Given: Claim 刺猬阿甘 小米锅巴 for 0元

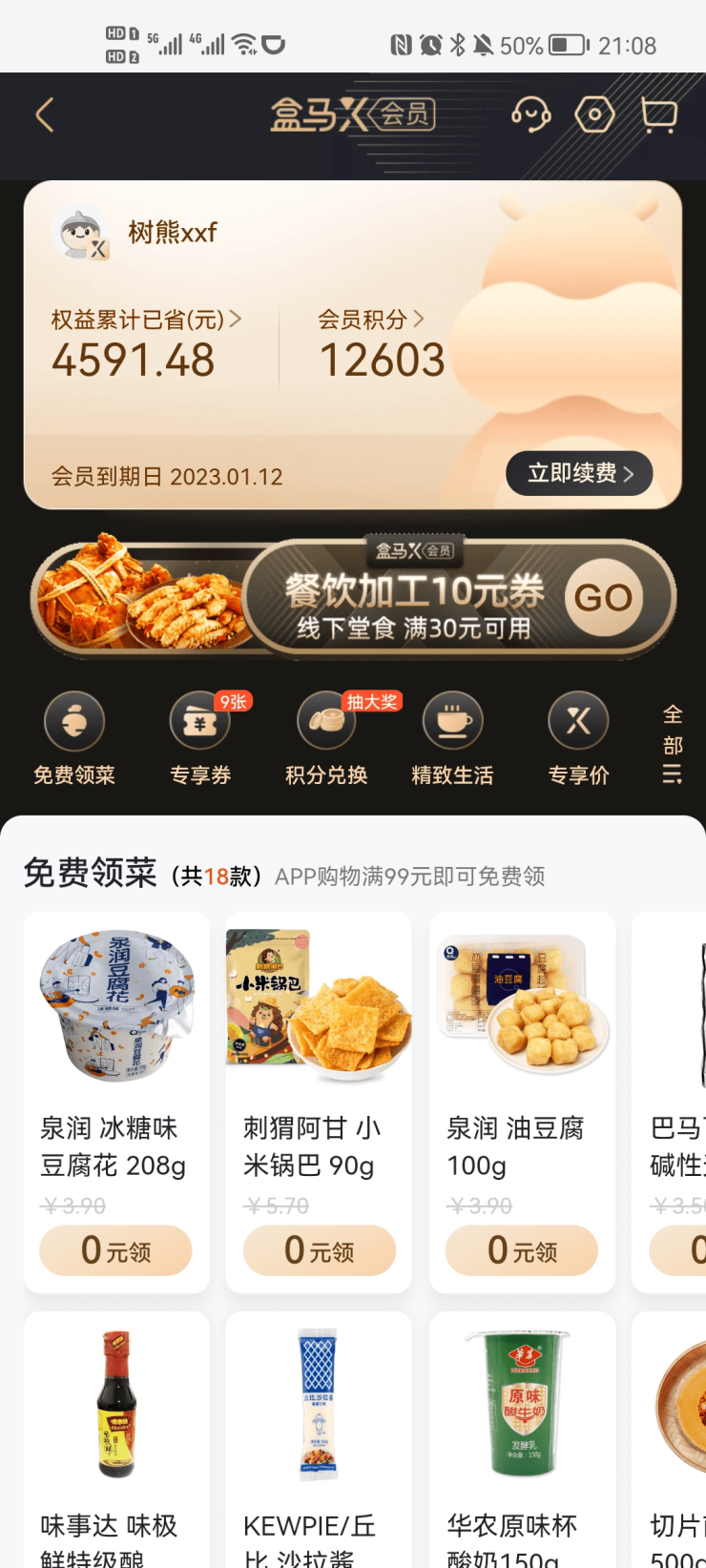Looking at the screenshot, I should click(x=319, y=1250).
